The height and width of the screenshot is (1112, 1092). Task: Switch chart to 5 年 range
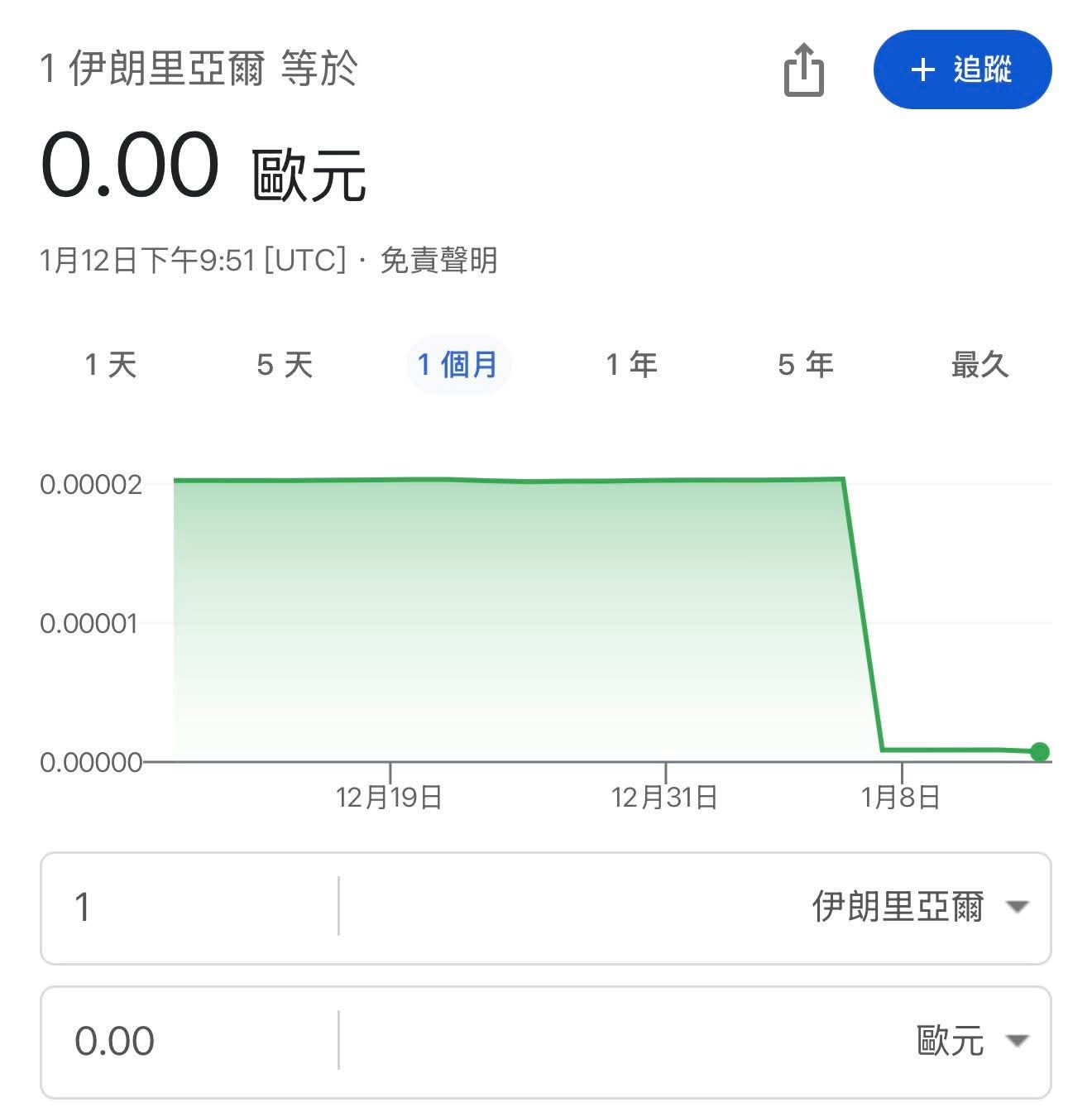[806, 364]
